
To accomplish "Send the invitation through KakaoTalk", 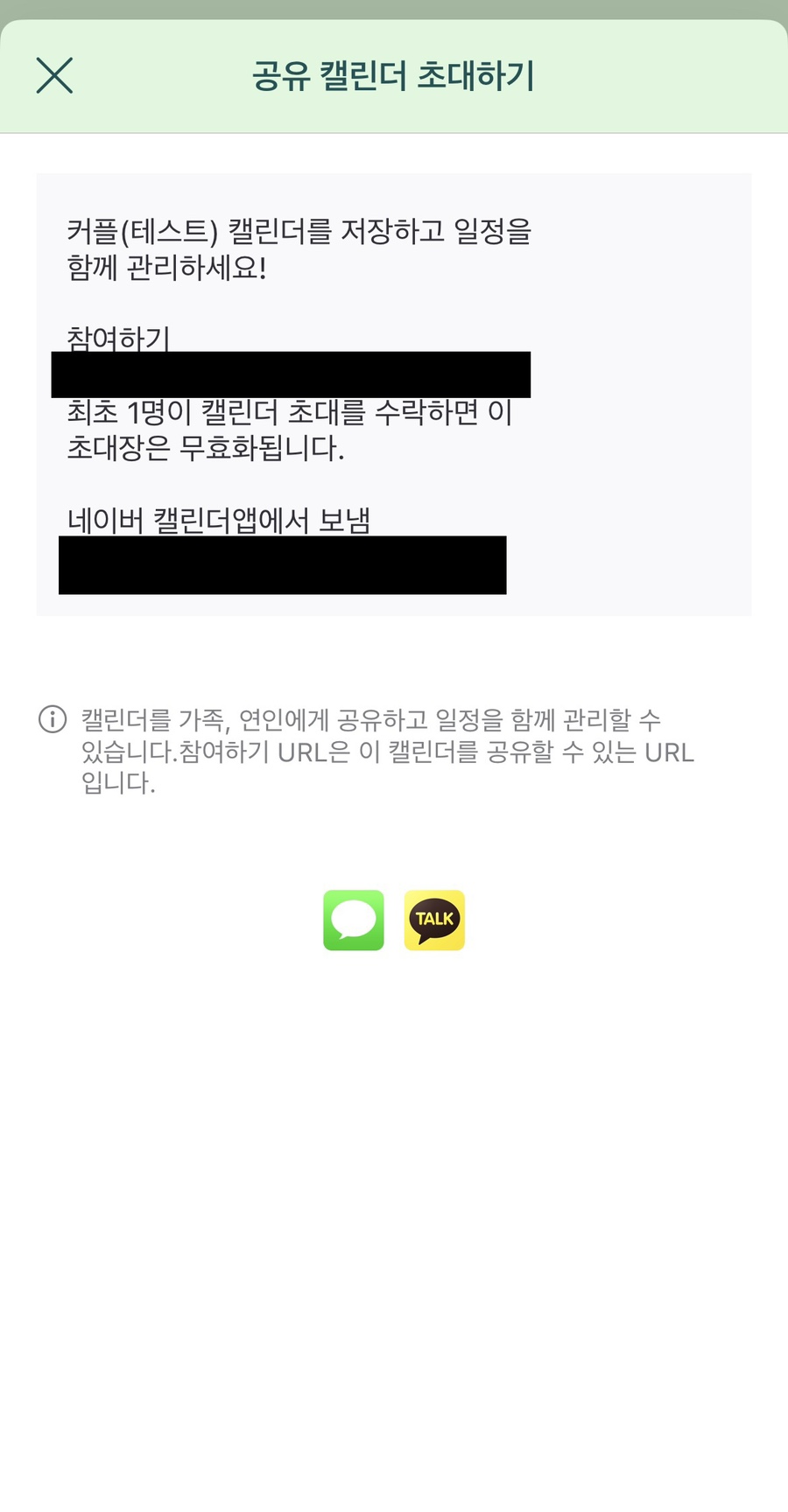I will 434,920.
